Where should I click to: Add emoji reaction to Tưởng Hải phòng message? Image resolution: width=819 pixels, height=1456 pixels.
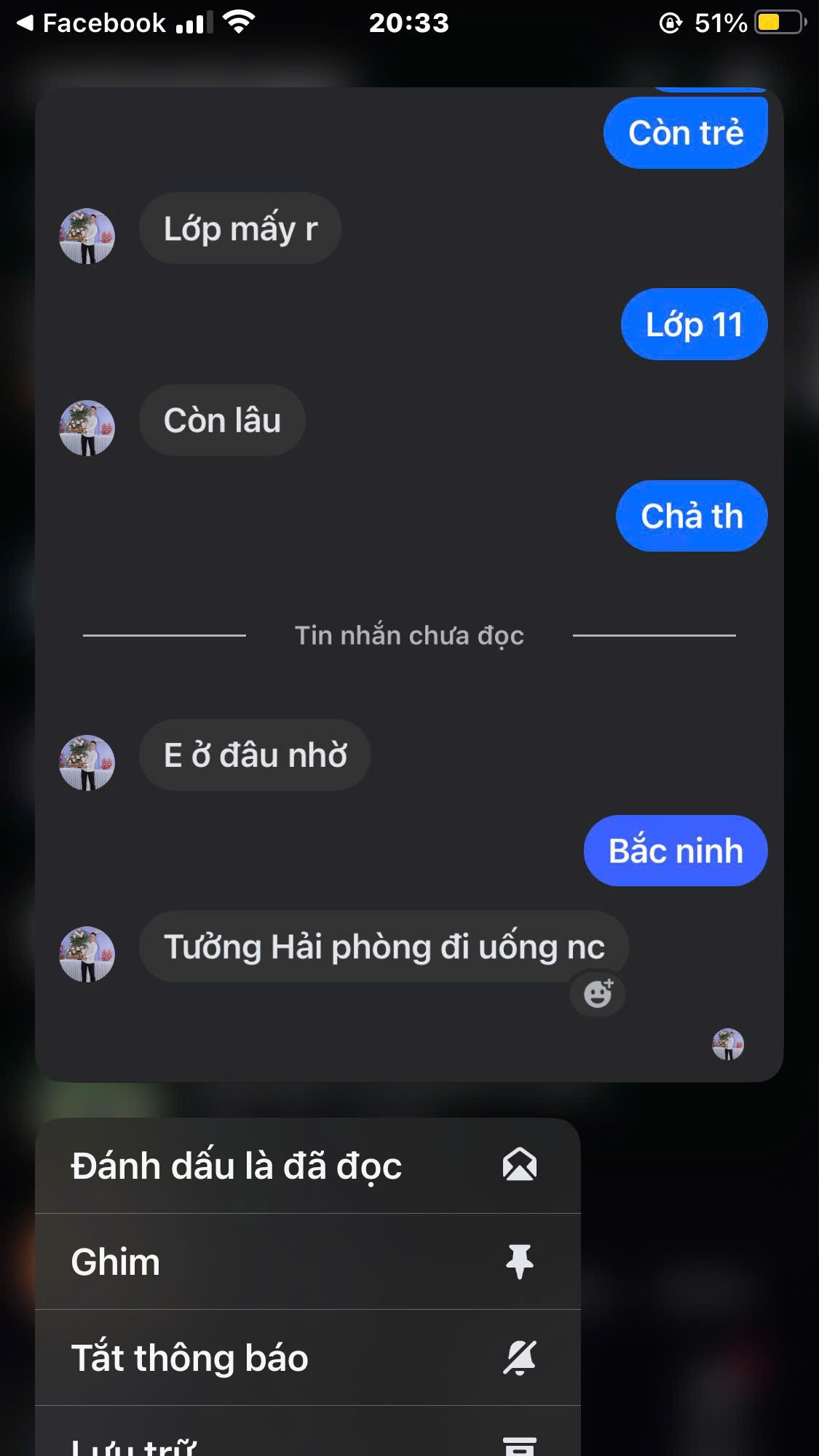click(x=598, y=993)
